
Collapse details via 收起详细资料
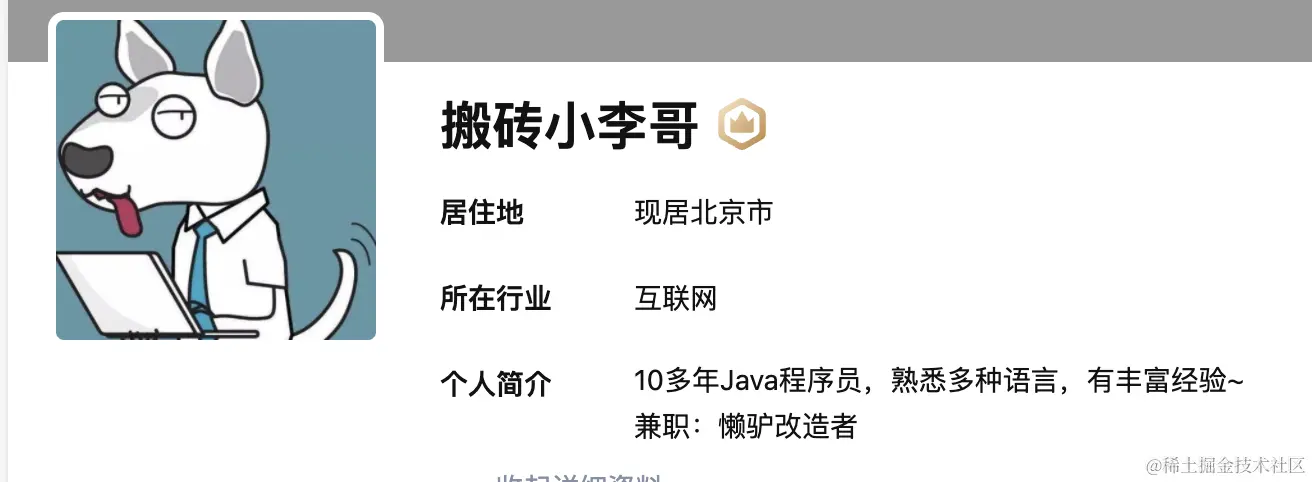point(580,478)
